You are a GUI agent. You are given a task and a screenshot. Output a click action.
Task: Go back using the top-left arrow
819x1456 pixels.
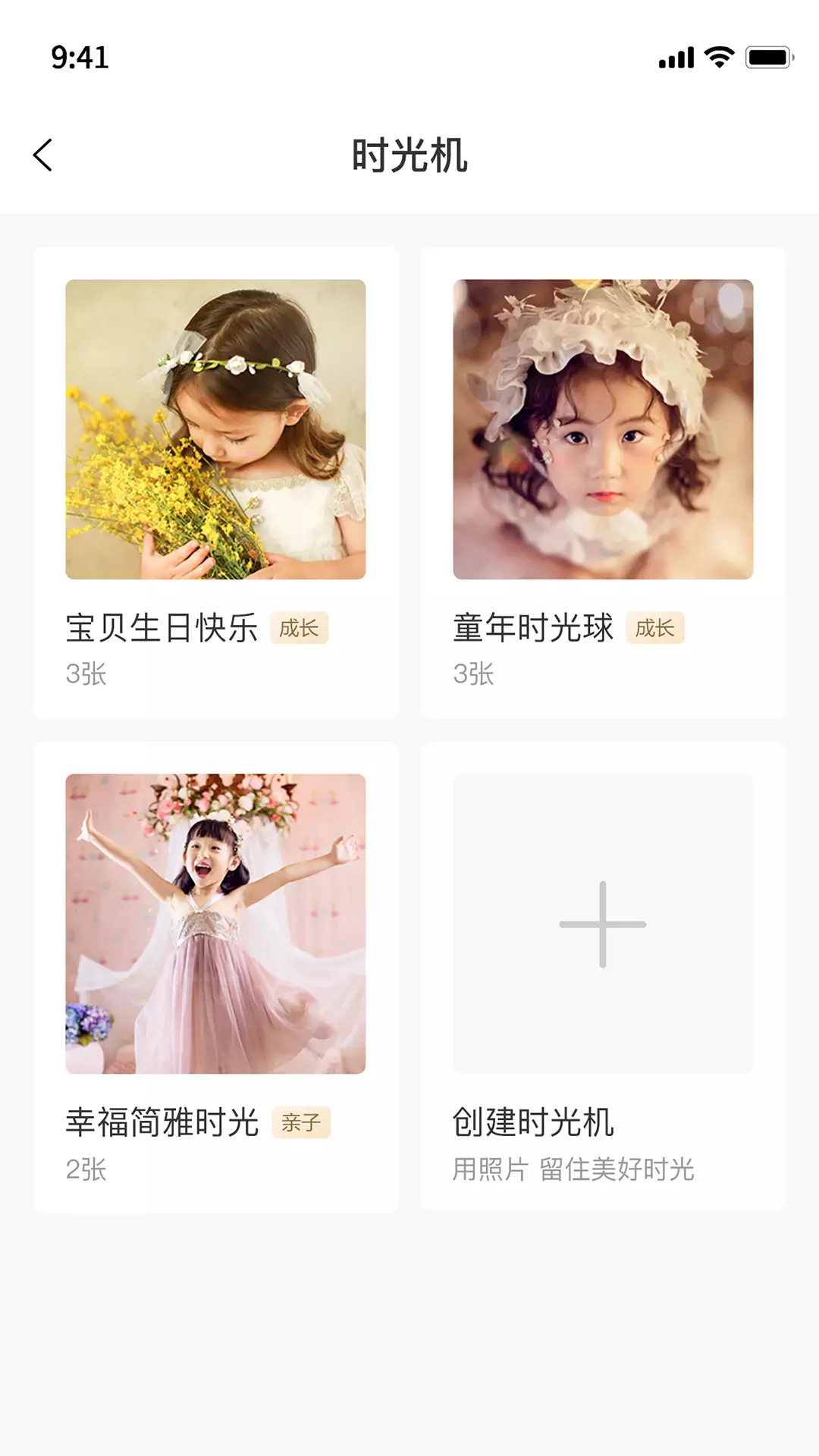click(43, 155)
